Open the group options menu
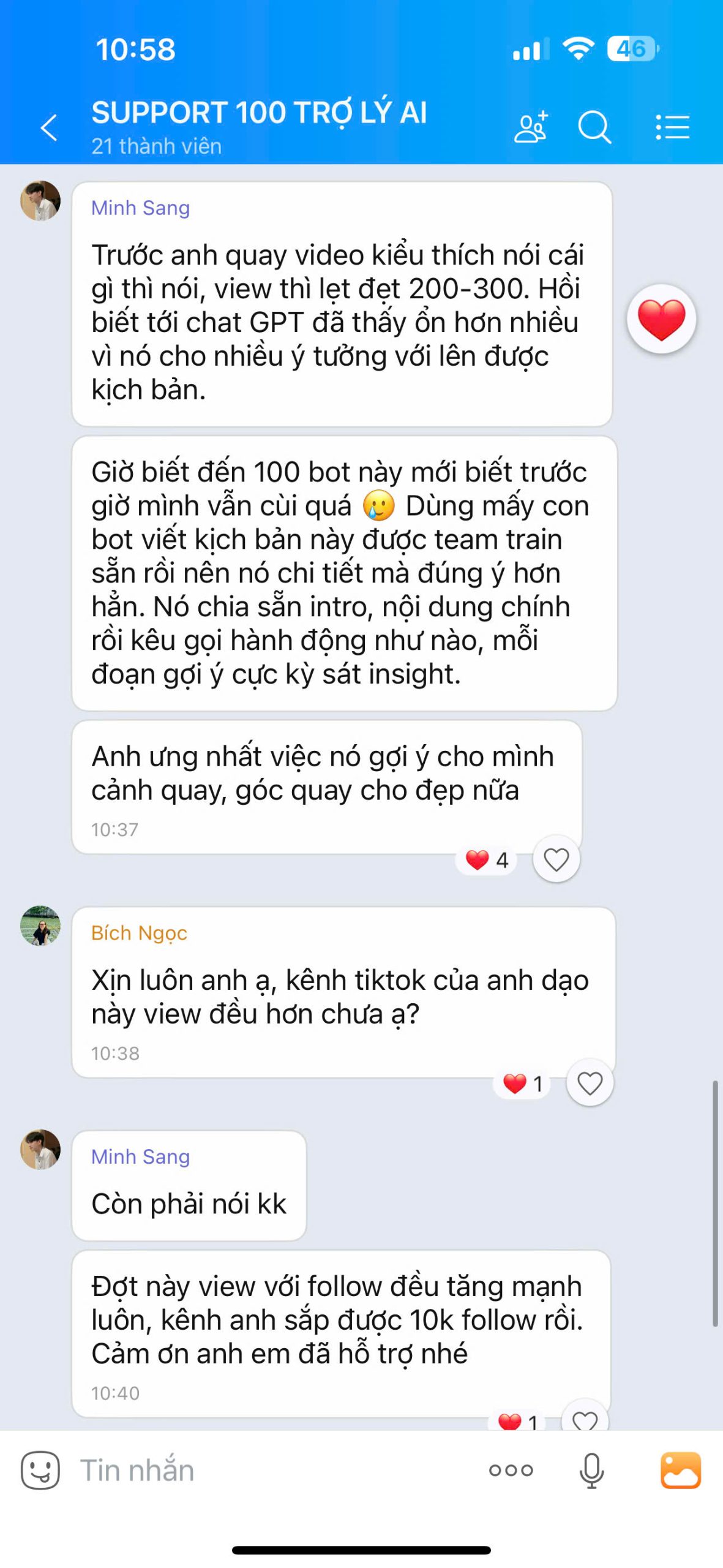The height and width of the screenshot is (1568, 723). click(672, 127)
